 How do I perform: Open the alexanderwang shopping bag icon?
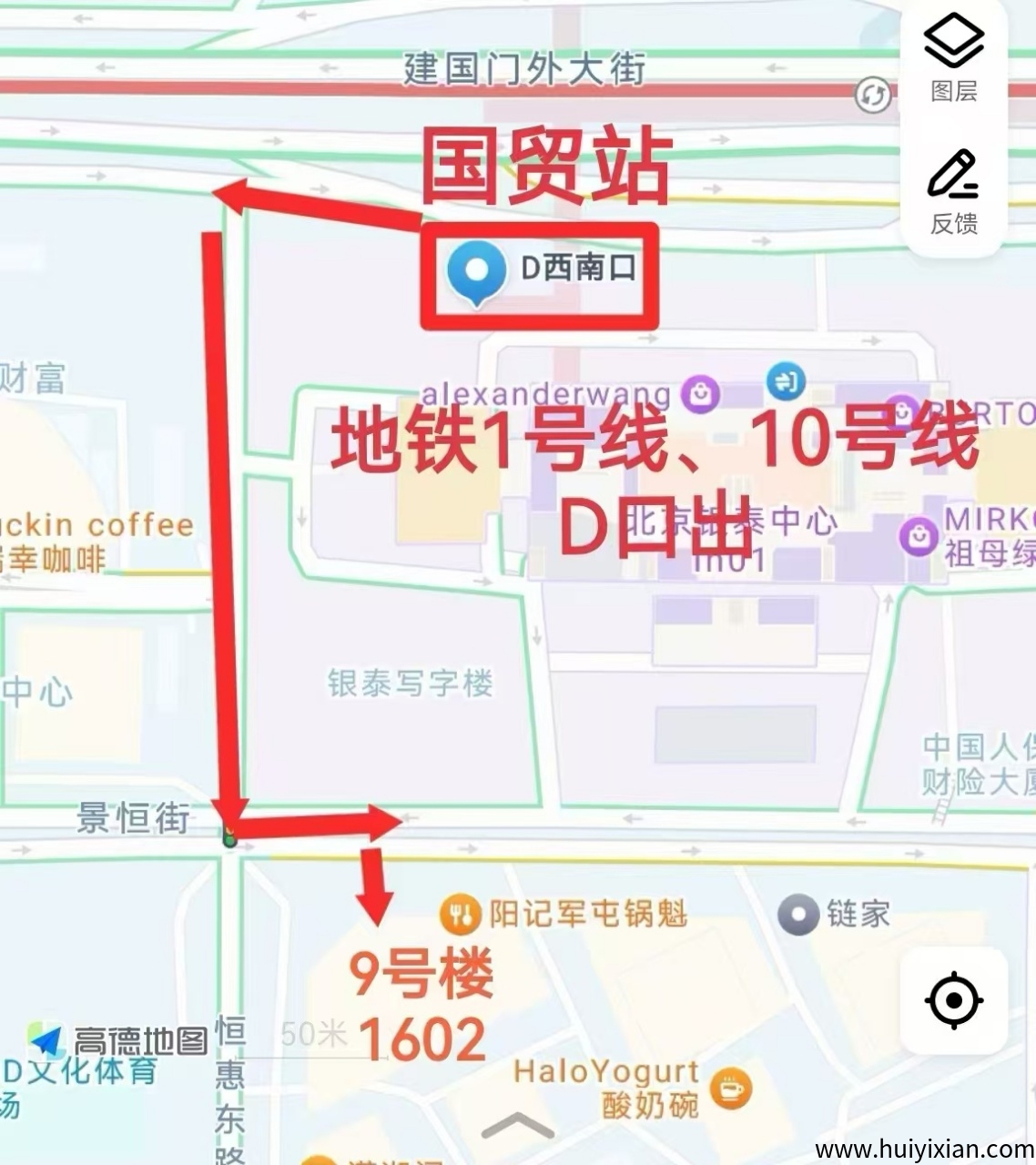(x=697, y=392)
